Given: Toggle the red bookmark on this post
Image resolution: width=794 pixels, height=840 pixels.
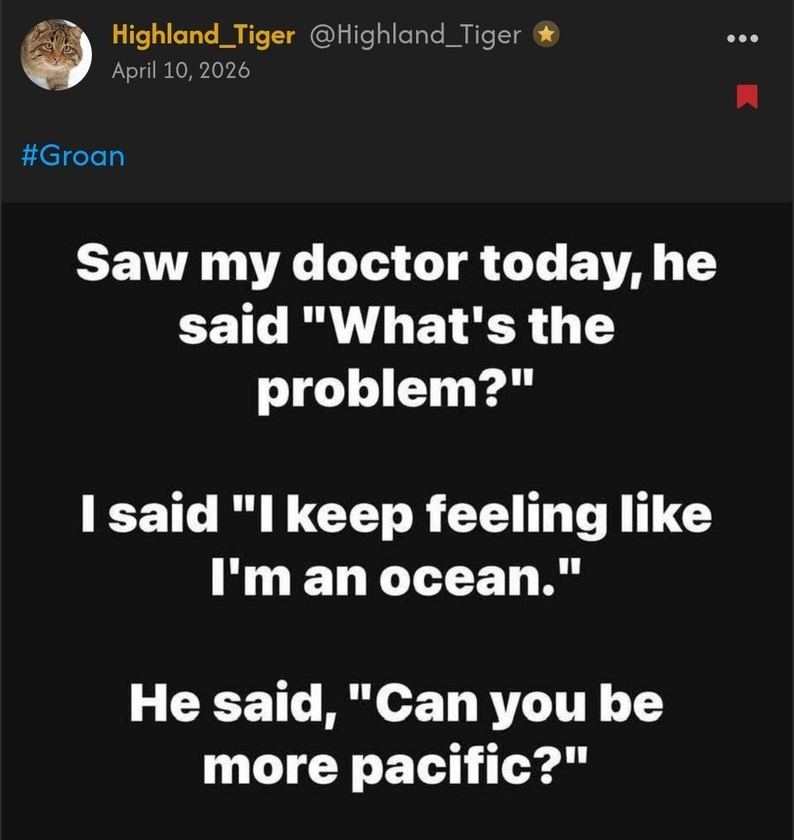Looking at the screenshot, I should [747, 96].
